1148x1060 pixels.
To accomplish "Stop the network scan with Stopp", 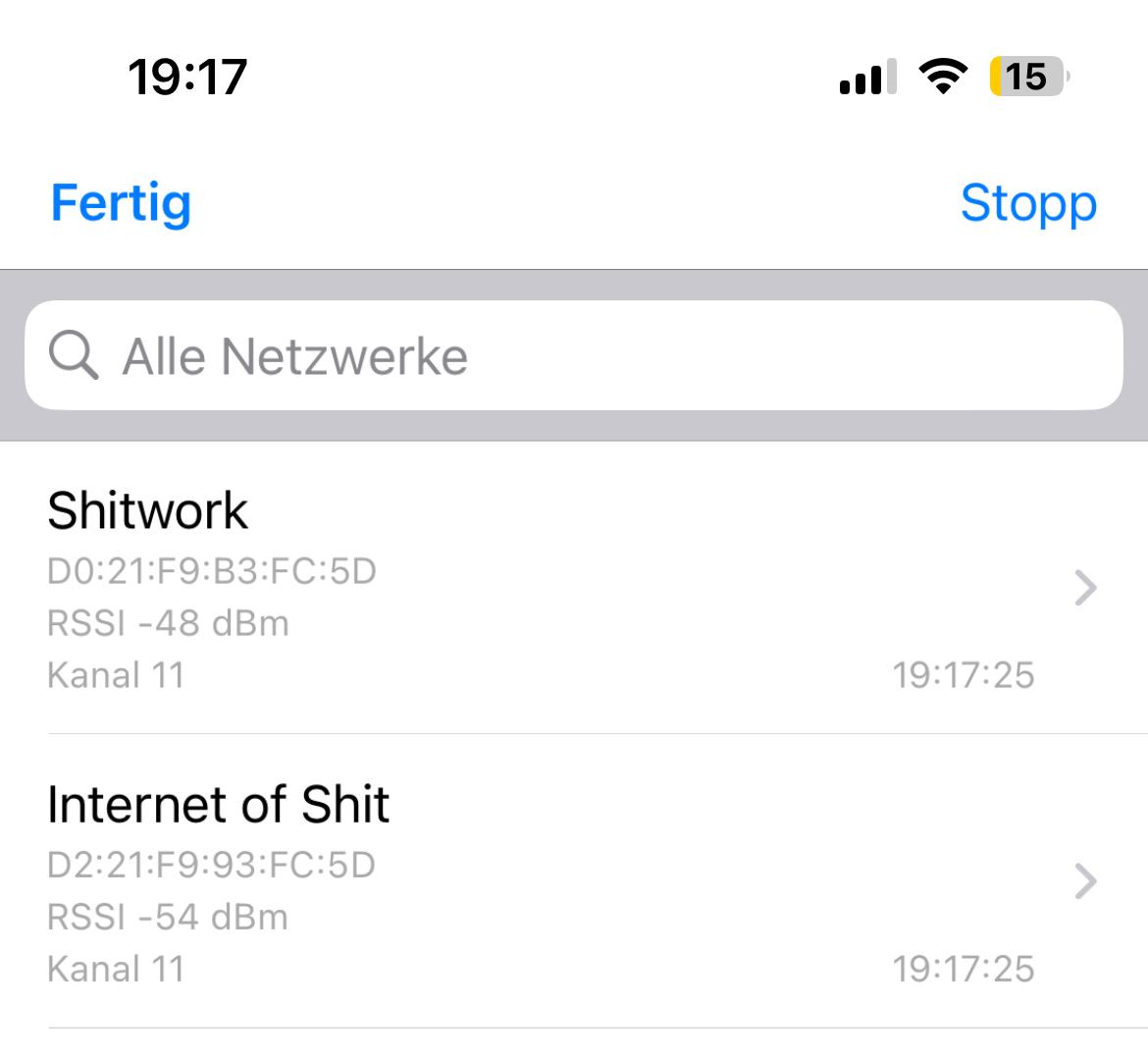I will (1027, 203).
